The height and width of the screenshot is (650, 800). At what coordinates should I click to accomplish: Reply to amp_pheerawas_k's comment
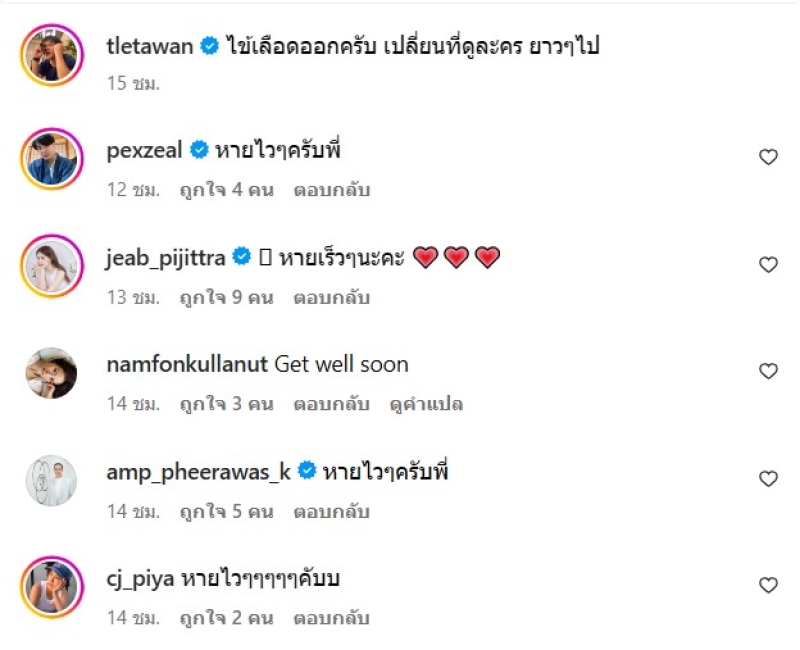[x=331, y=511]
